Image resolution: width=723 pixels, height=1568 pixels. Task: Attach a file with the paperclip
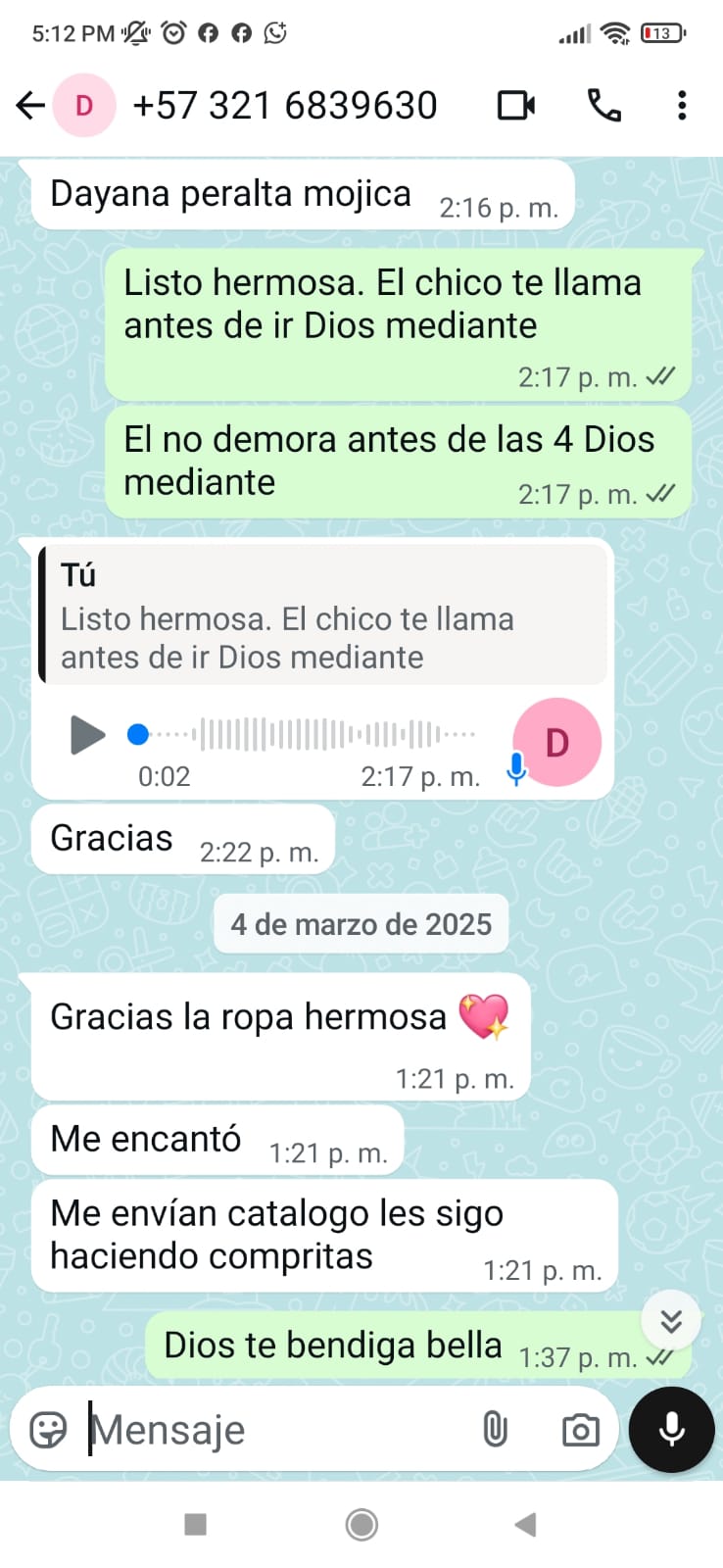point(496,1430)
